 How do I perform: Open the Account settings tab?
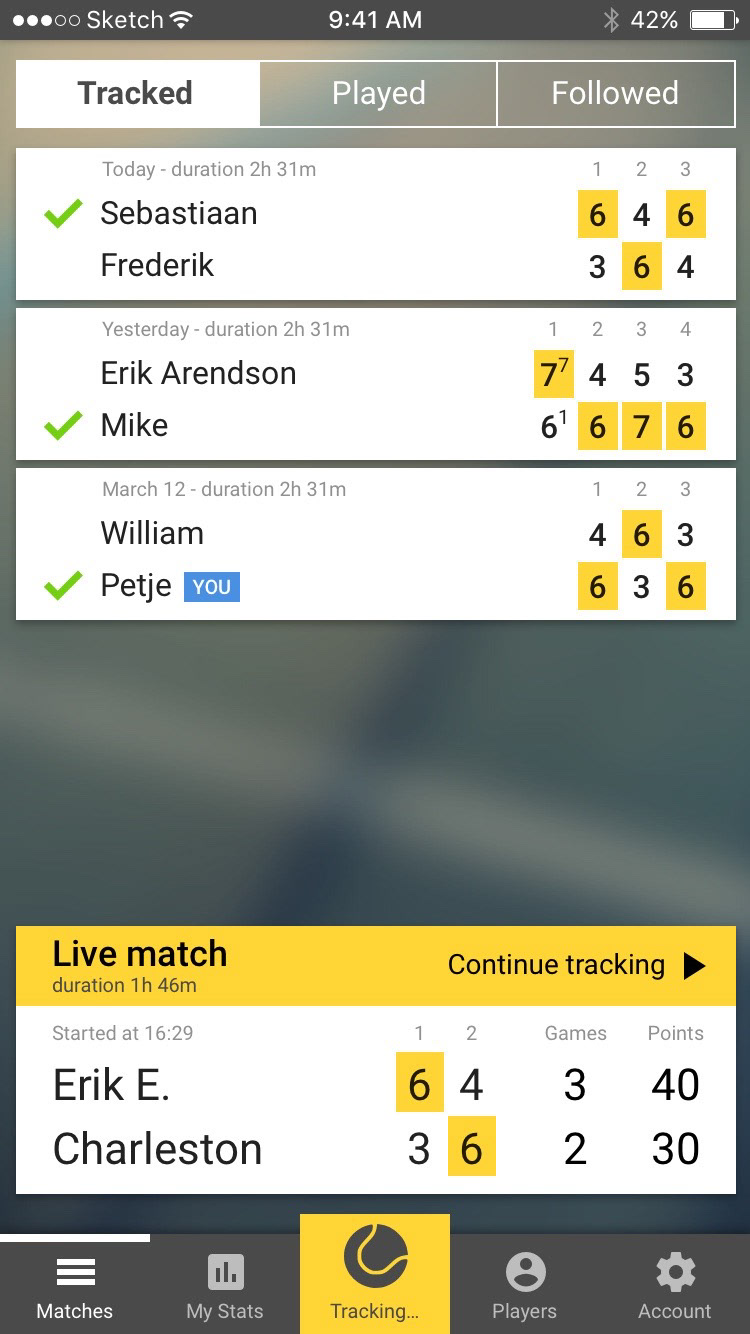(x=675, y=1286)
